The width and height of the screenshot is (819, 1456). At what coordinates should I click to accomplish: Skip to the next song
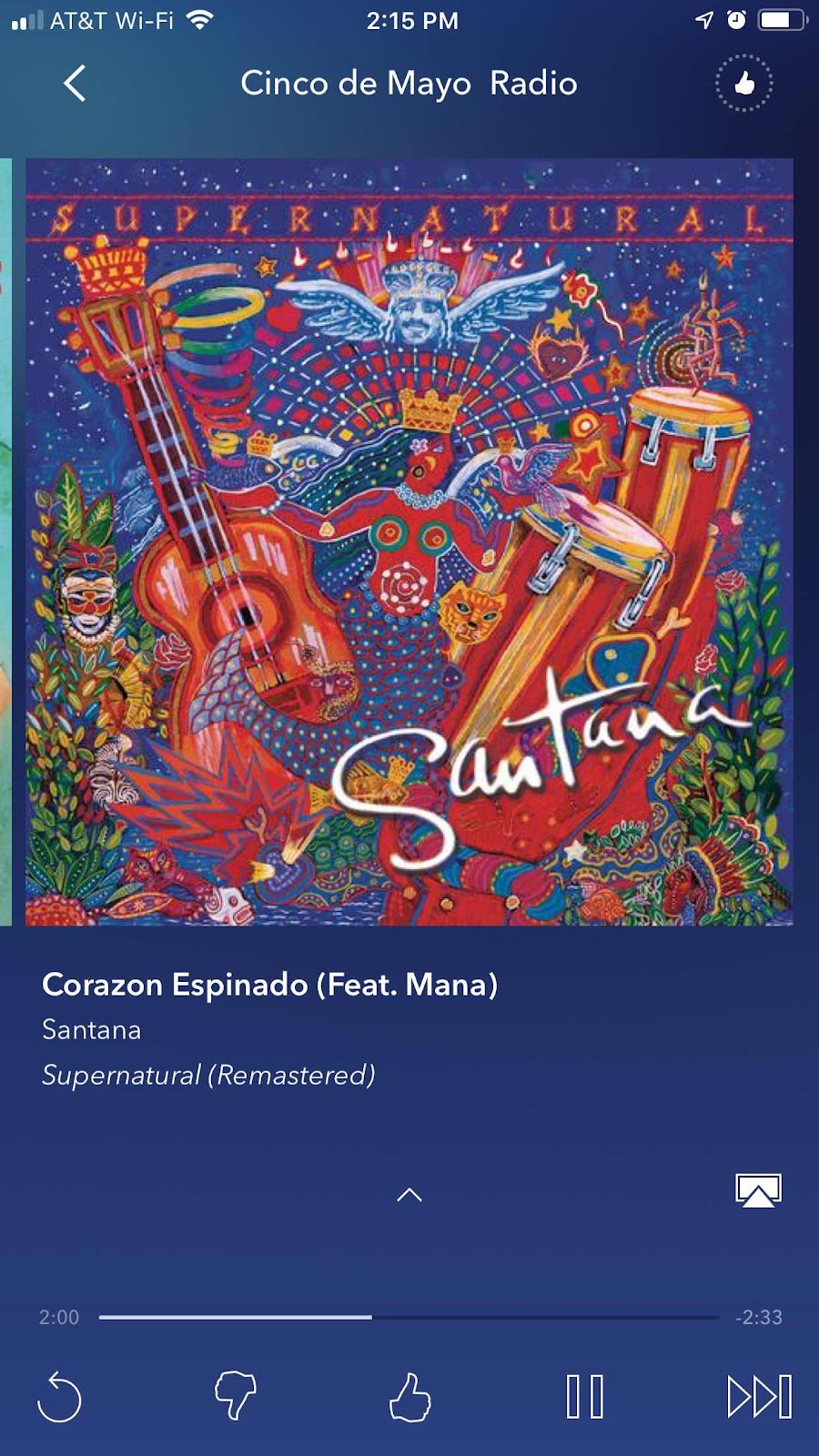click(759, 1397)
